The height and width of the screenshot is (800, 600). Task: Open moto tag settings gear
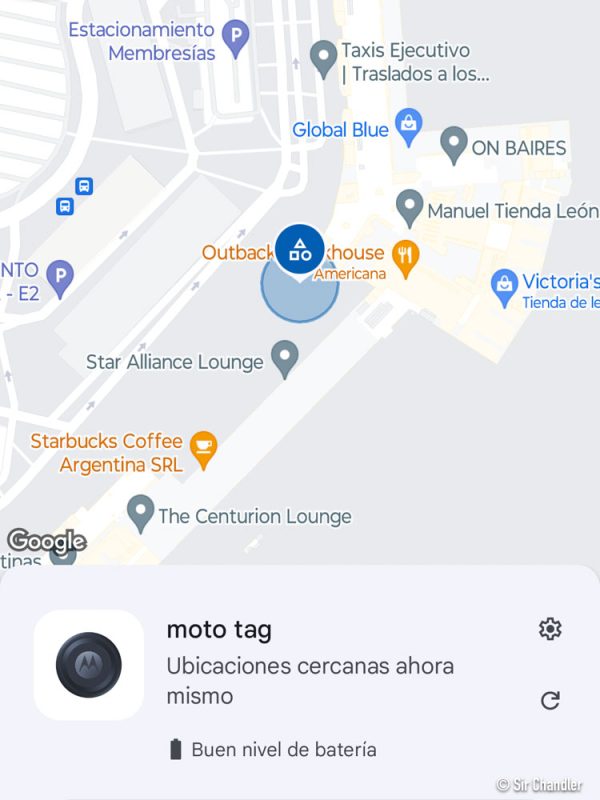point(550,629)
